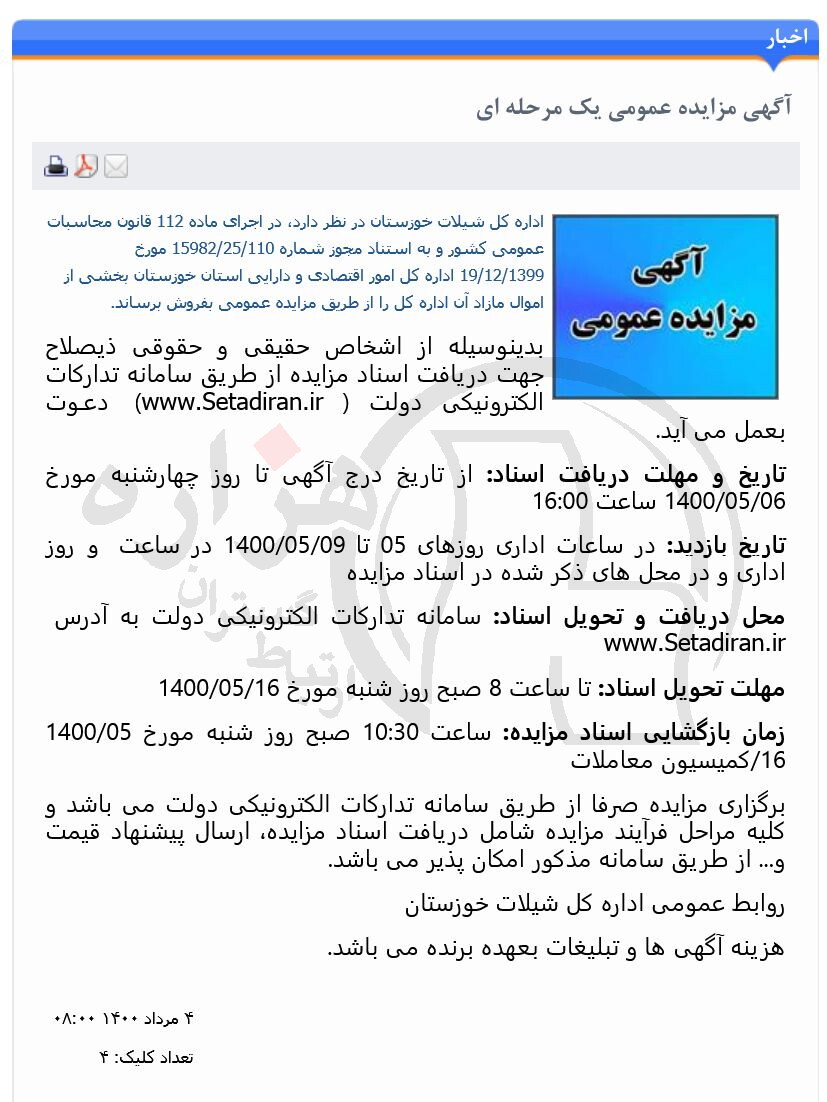Open the PDF version of the notice
Image resolution: width=827 pixels, height=1102 pixels.
click(x=87, y=166)
